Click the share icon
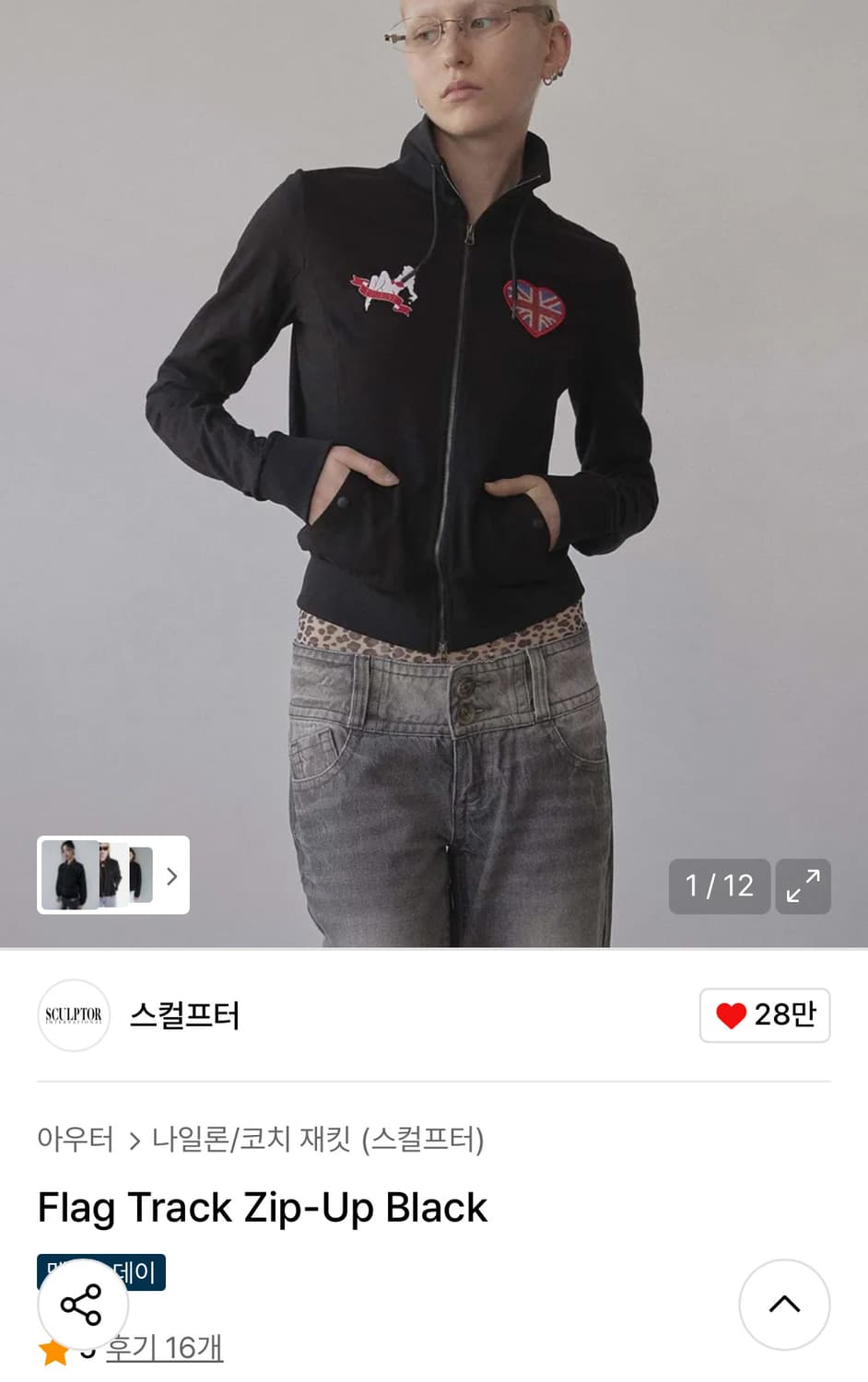The height and width of the screenshot is (1382, 868). (x=82, y=1305)
